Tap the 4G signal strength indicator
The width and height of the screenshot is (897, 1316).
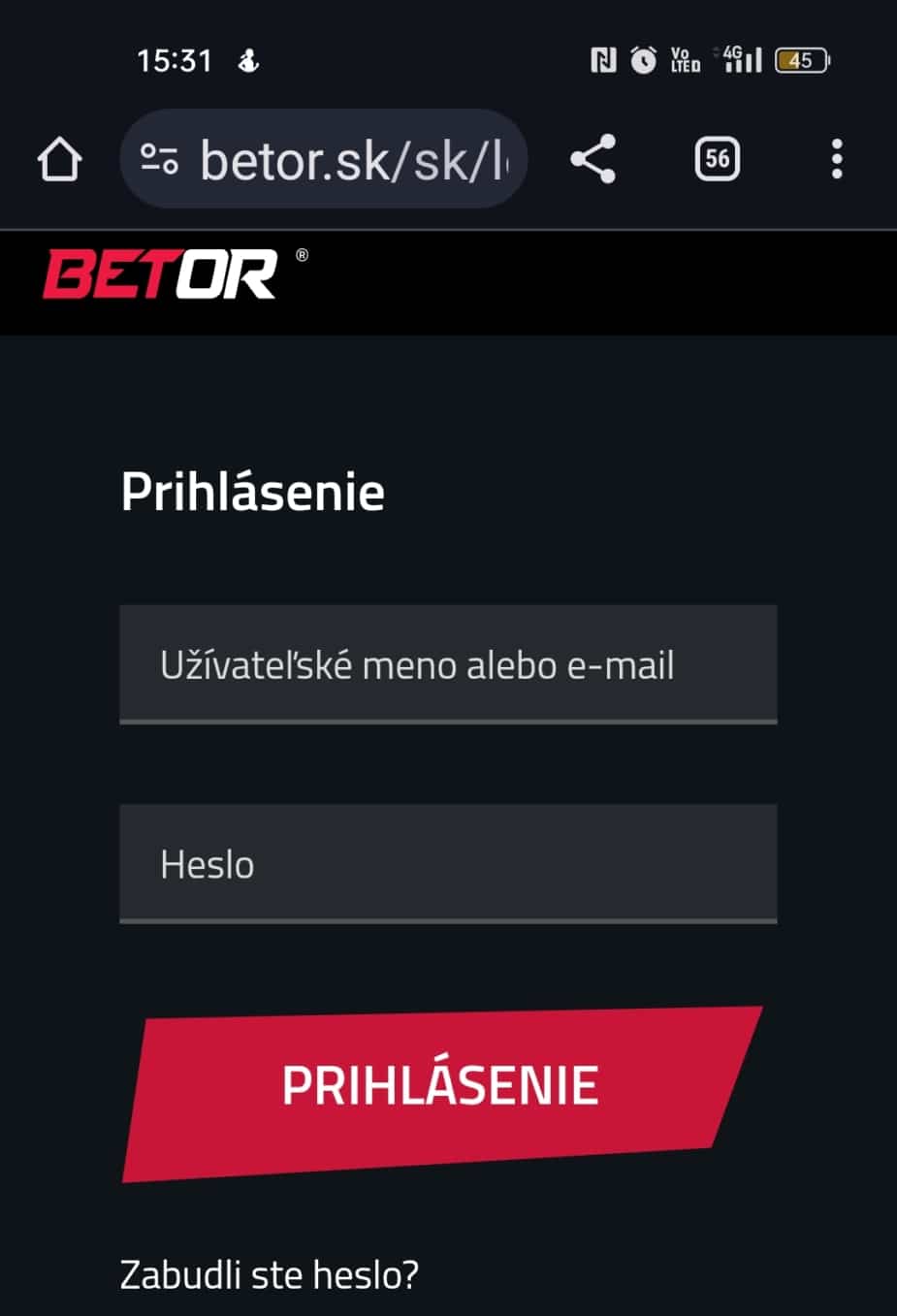(x=740, y=60)
